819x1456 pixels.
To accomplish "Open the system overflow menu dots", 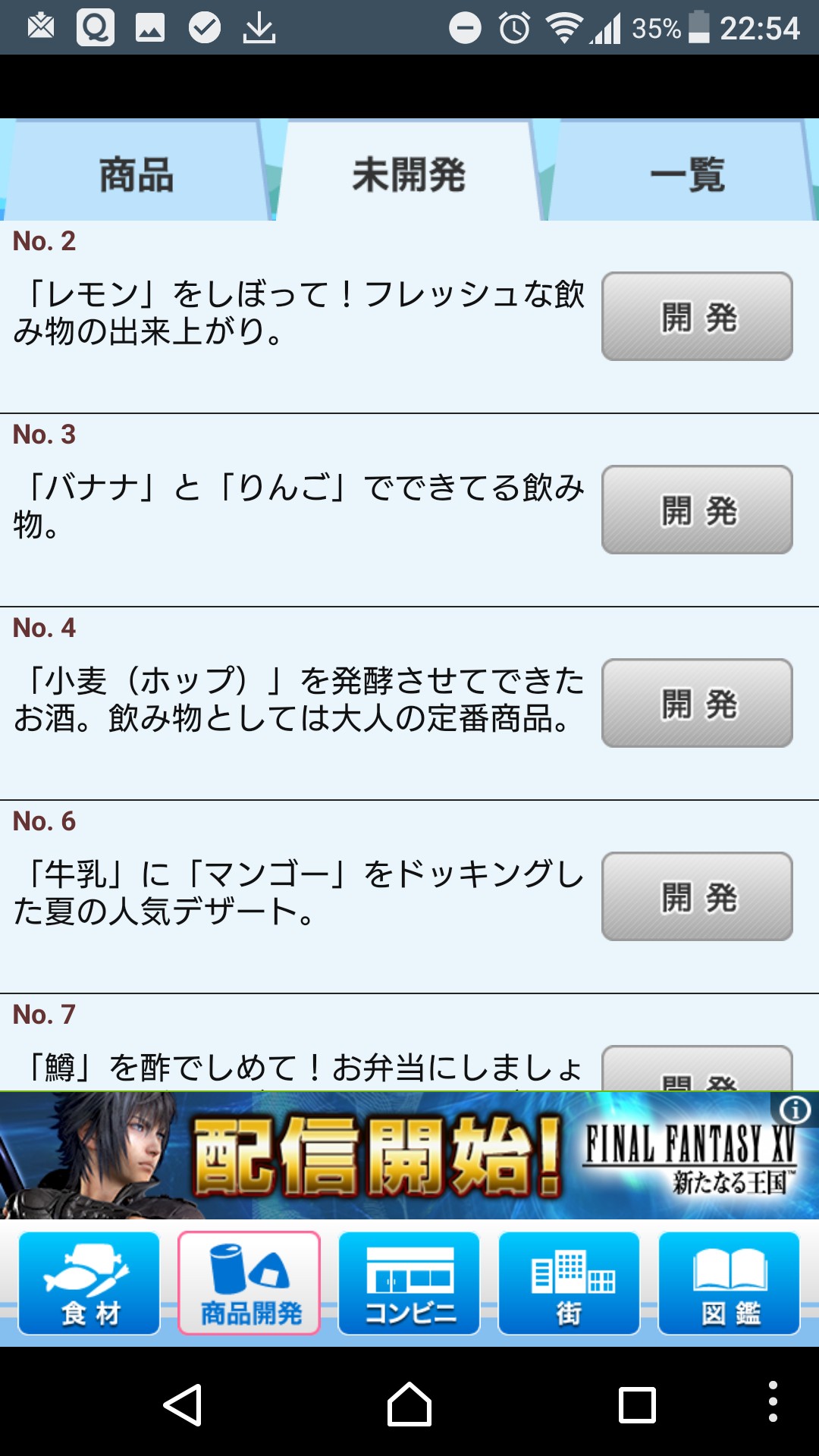I will pyautogui.click(x=773, y=1401).
